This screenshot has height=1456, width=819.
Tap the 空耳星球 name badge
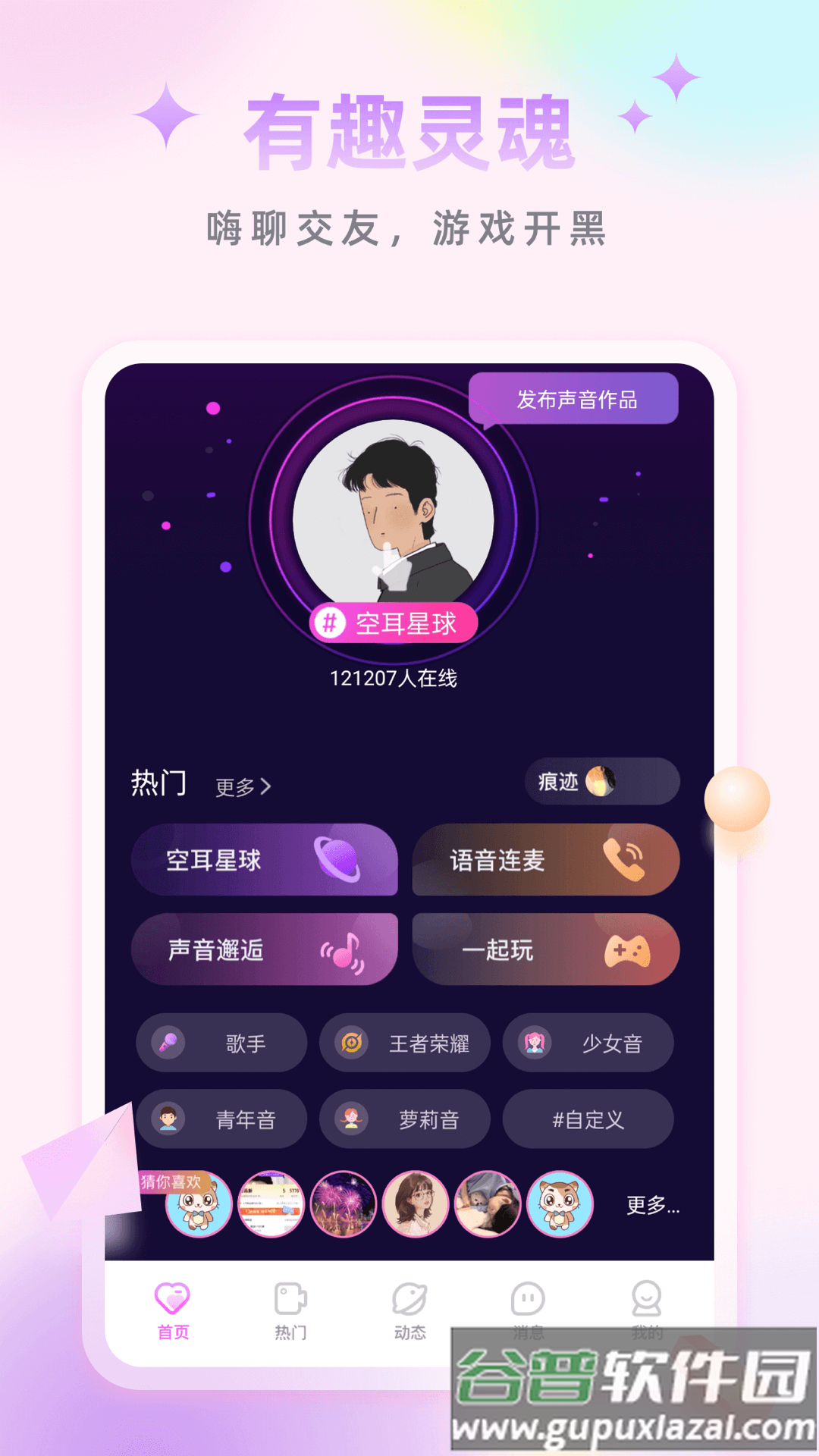(395, 623)
